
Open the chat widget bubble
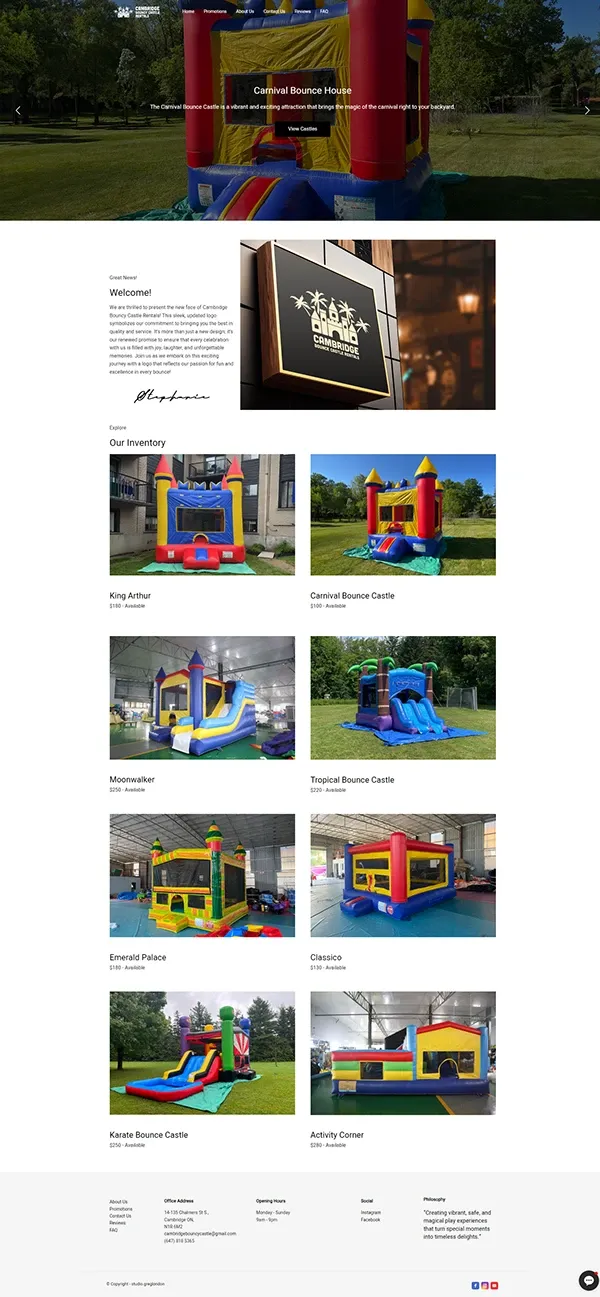pos(588,1281)
